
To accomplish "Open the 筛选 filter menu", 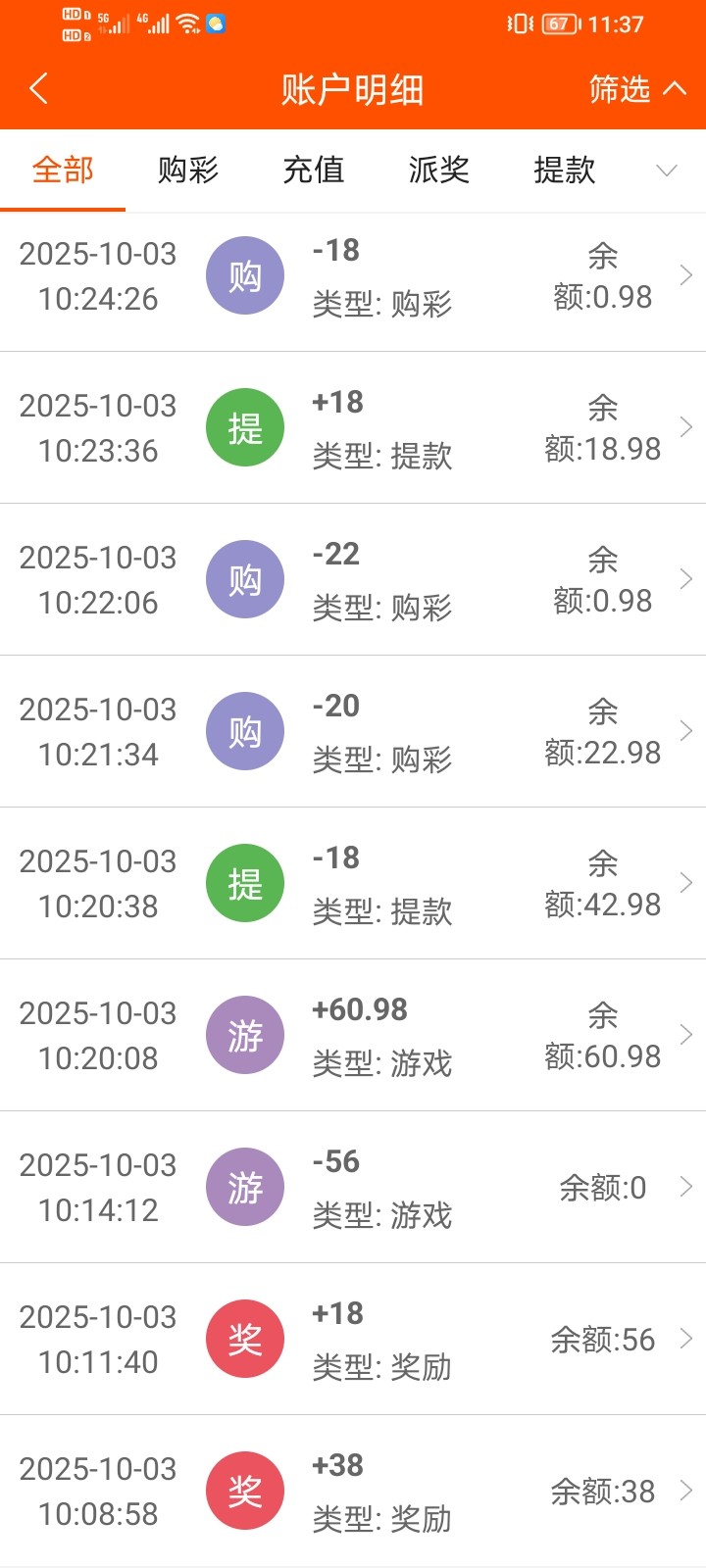I will click(636, 89).
